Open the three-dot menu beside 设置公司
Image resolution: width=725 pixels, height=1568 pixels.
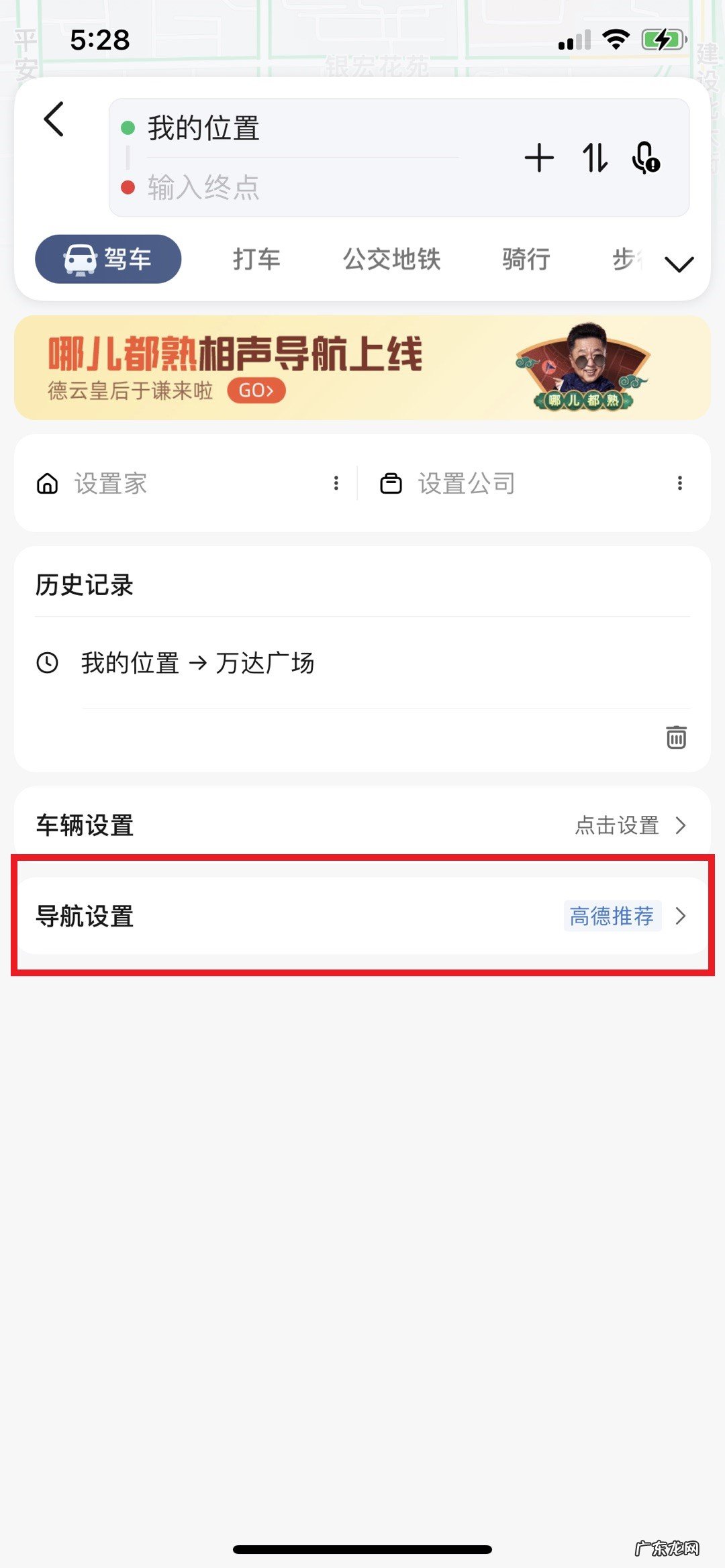pyautogui.click(x=680, y=484)
